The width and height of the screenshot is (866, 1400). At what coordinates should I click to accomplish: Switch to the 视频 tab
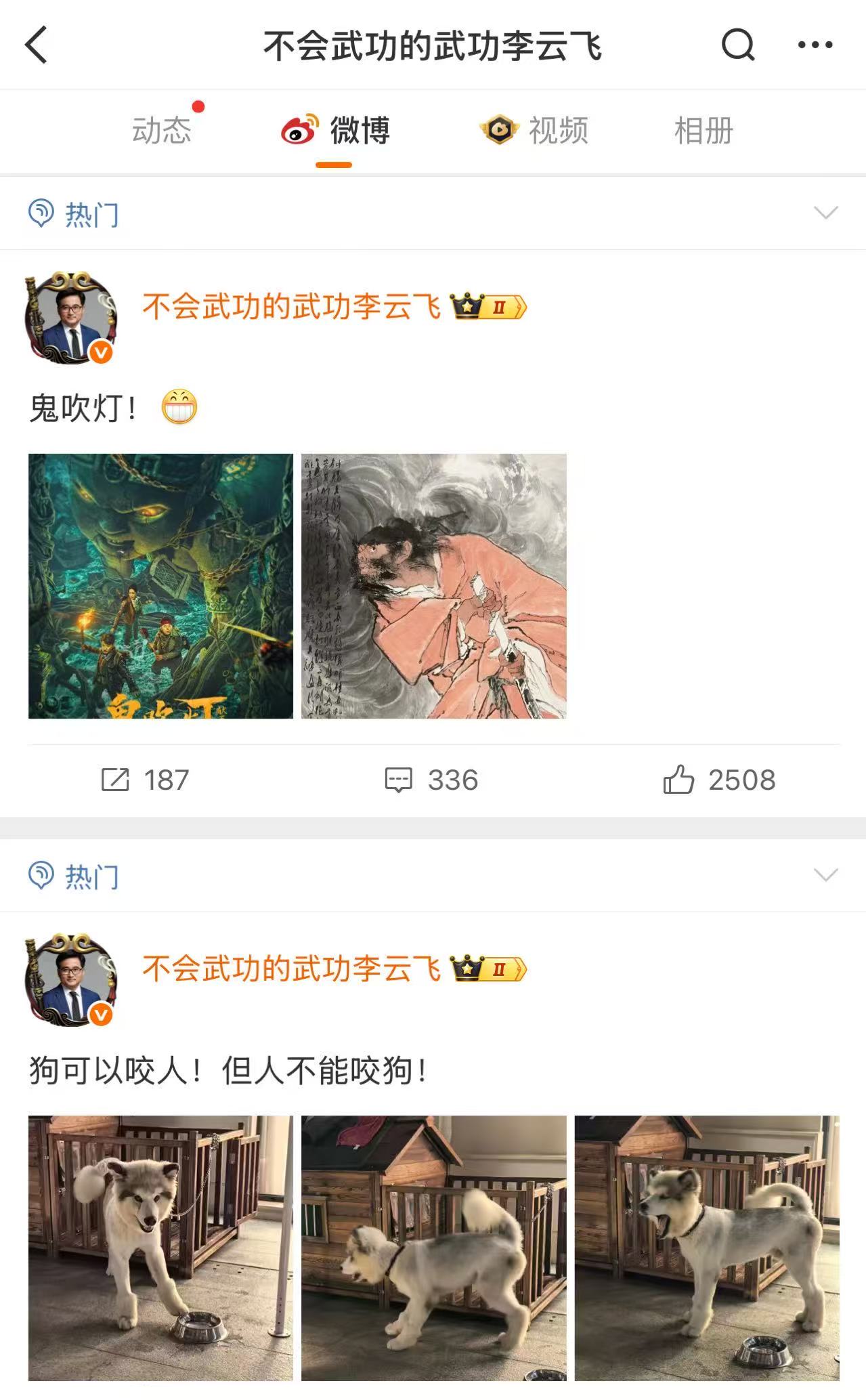[x=534, y=130]
